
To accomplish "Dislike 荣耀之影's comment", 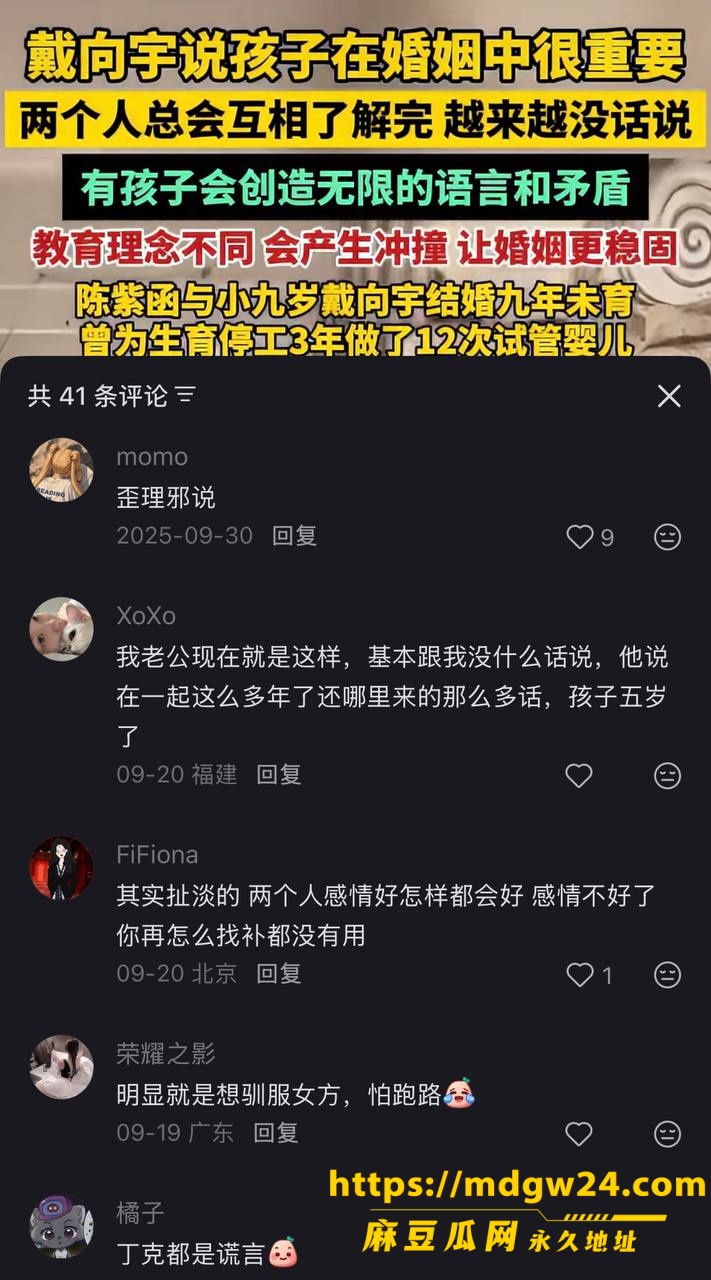I will pos(667,1133).
